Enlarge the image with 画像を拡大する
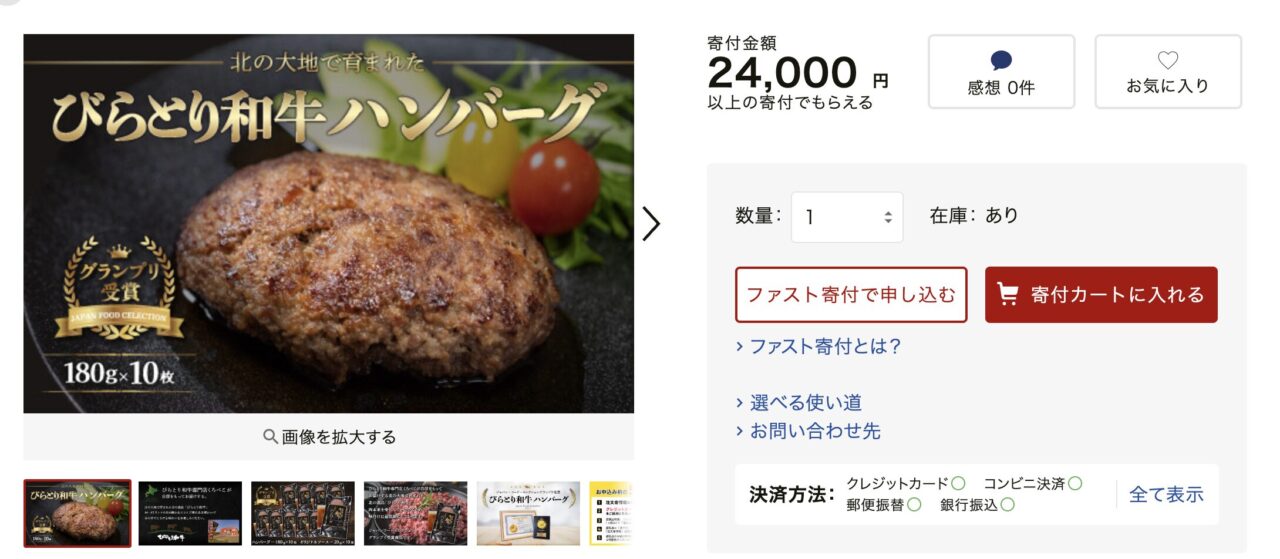Screen dimensions: 1280x559 [329, 437]
